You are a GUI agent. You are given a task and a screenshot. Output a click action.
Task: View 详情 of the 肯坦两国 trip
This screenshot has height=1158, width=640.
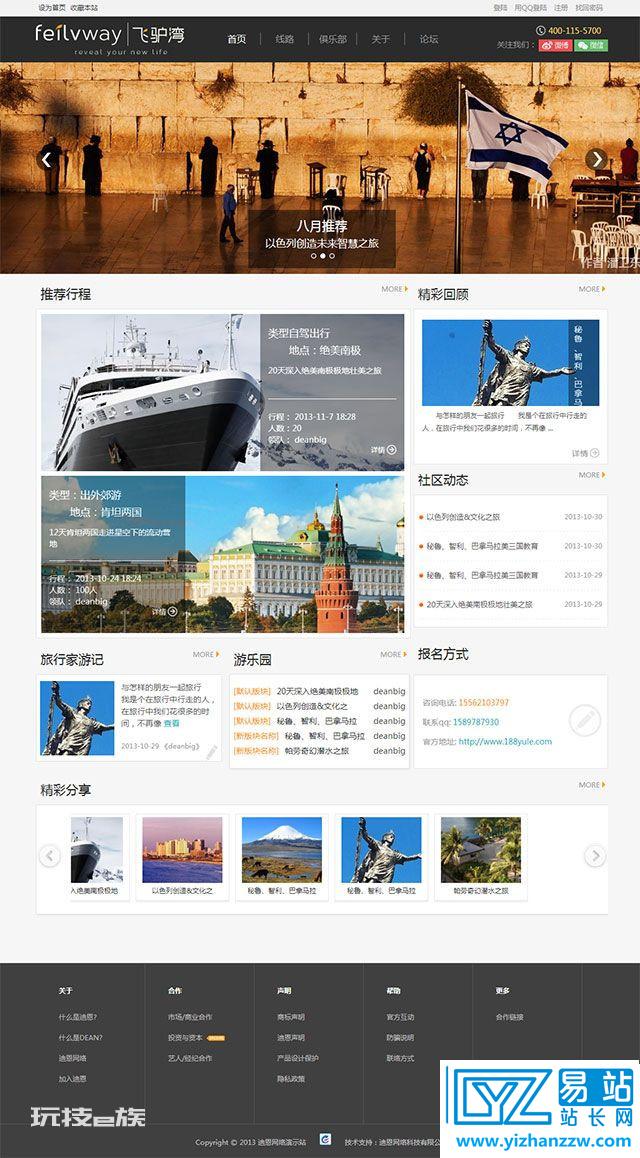tap(165, 611)
